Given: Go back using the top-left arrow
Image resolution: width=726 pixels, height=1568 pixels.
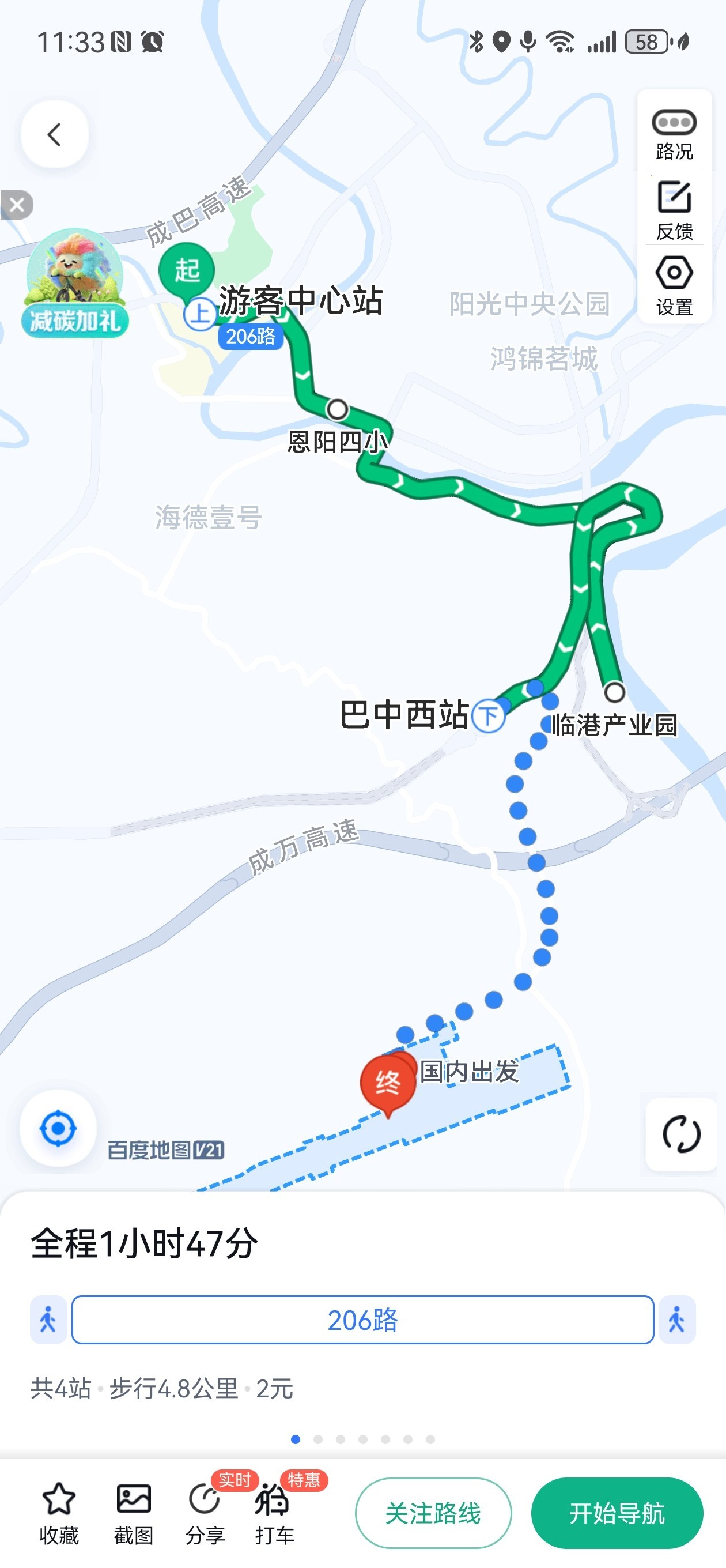Looking at the screenshot, I should (x=55, y=134).
